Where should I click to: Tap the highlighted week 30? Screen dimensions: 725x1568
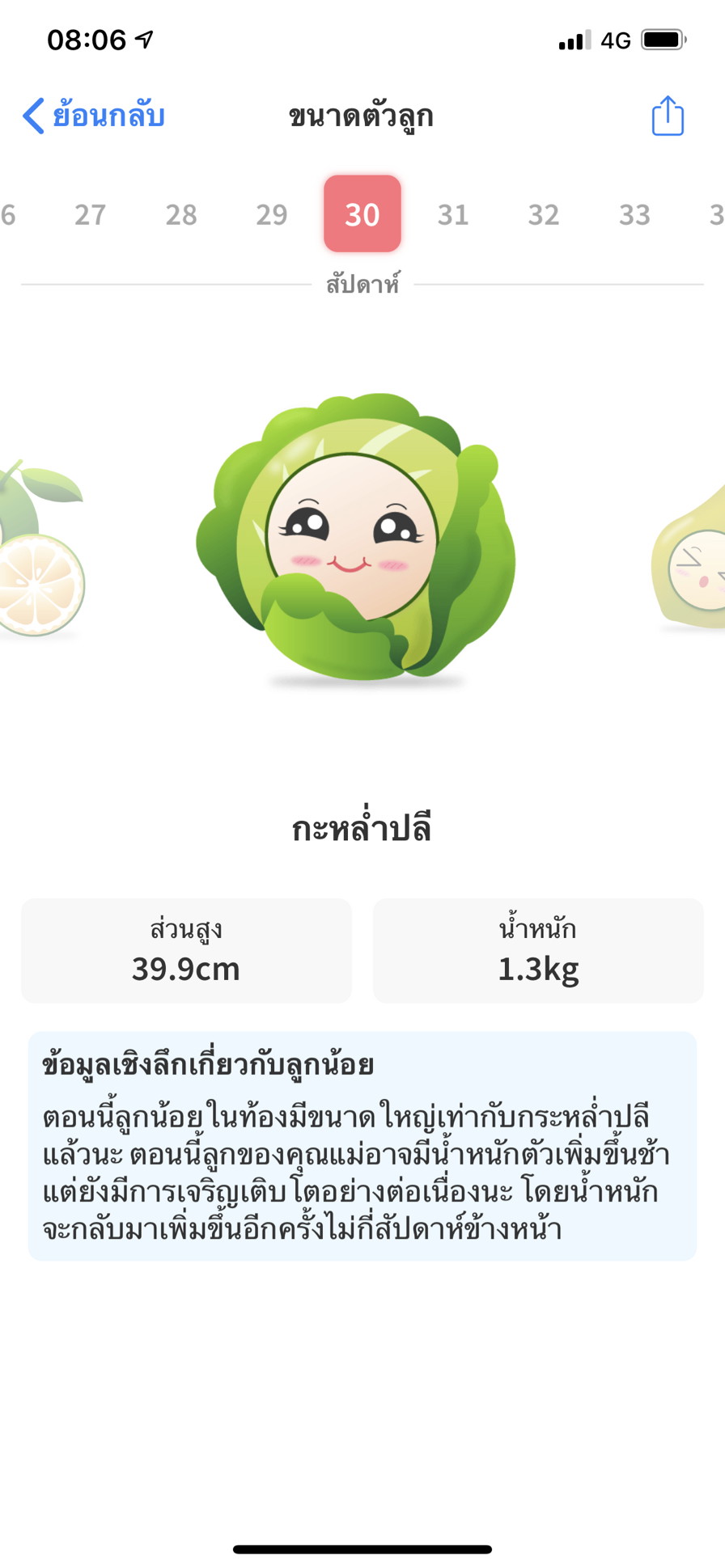coord(362,214)
